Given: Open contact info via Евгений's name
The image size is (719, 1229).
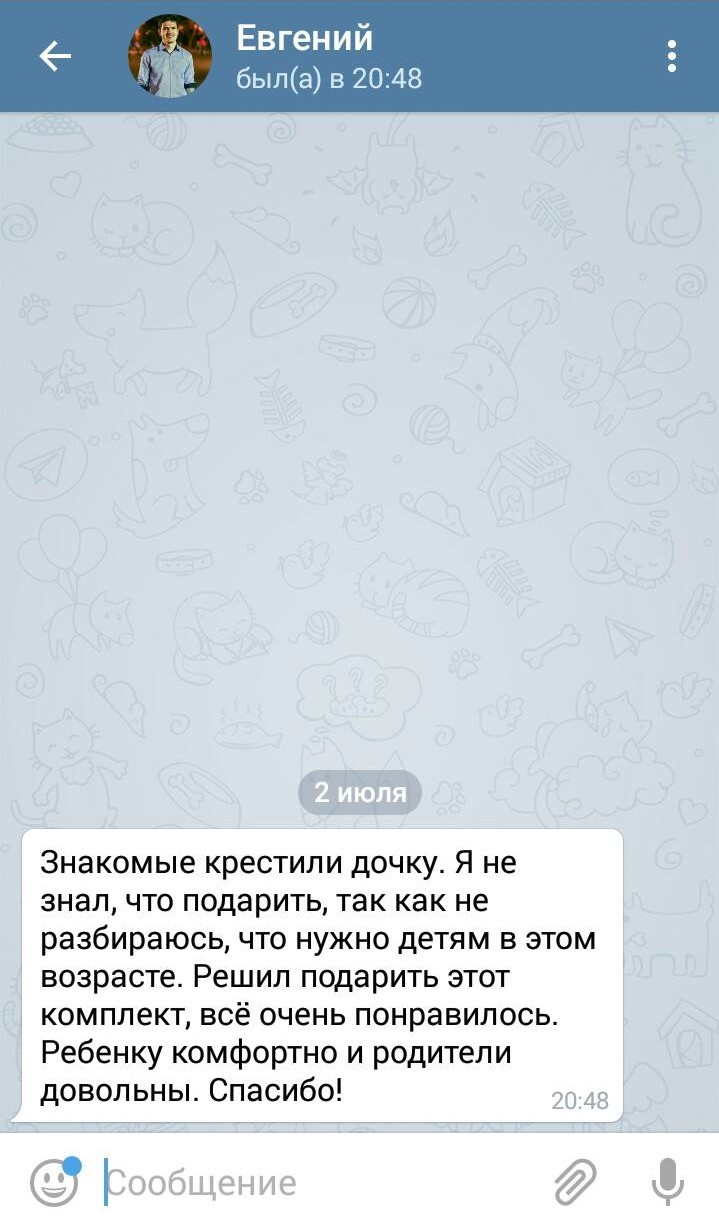Looking at the screenshot, I should click(x=305, y=39).
